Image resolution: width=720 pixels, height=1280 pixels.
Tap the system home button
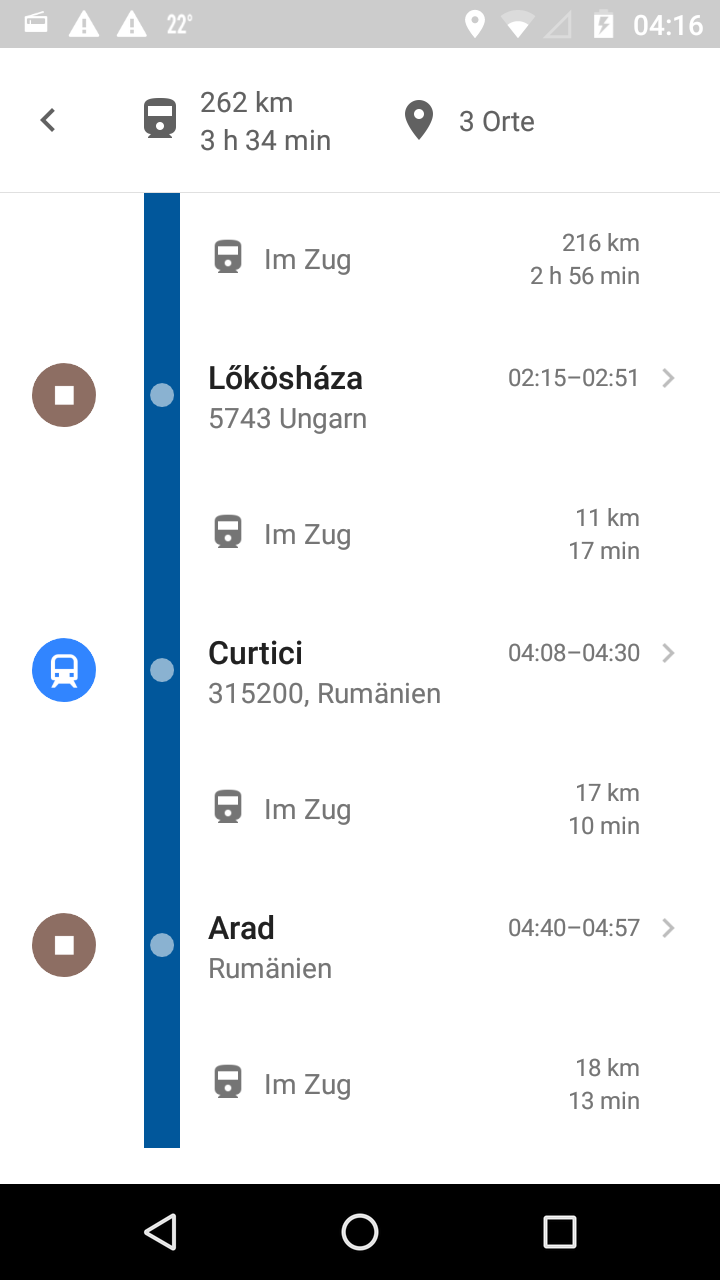pyautogui.click(x=360, y=1232)
